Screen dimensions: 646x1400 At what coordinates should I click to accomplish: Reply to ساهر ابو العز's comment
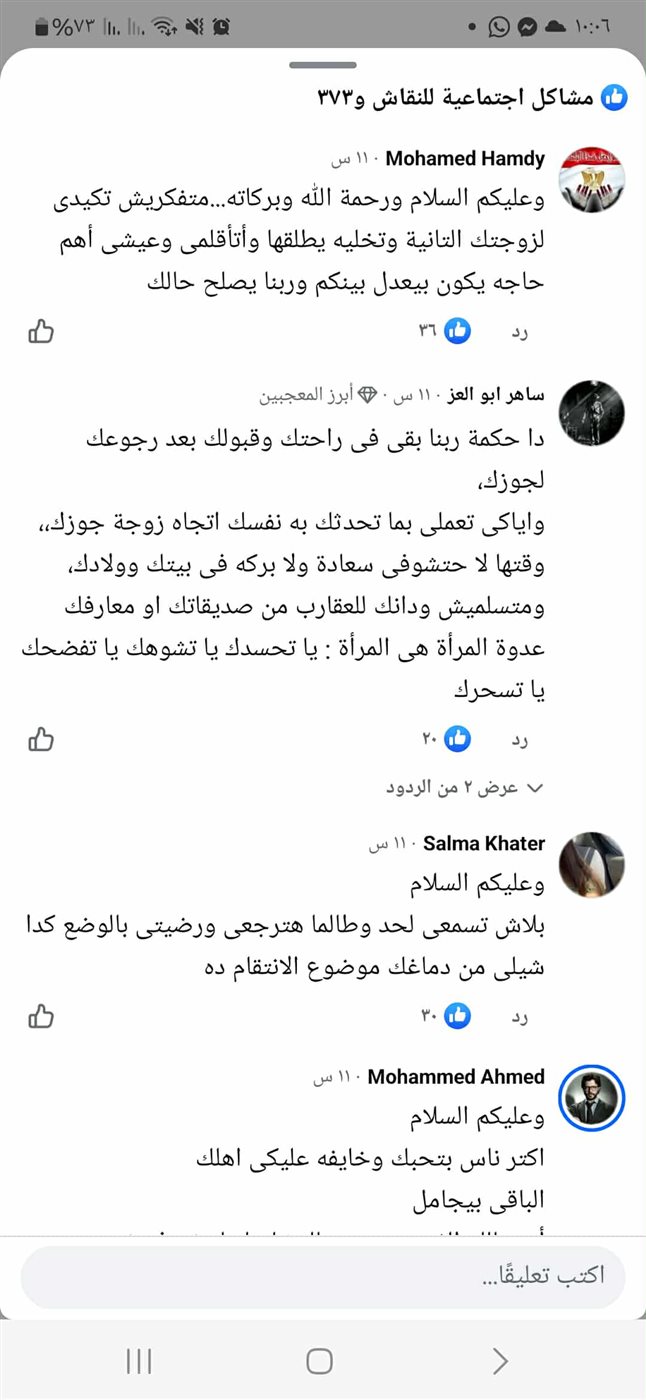[519, 739]
